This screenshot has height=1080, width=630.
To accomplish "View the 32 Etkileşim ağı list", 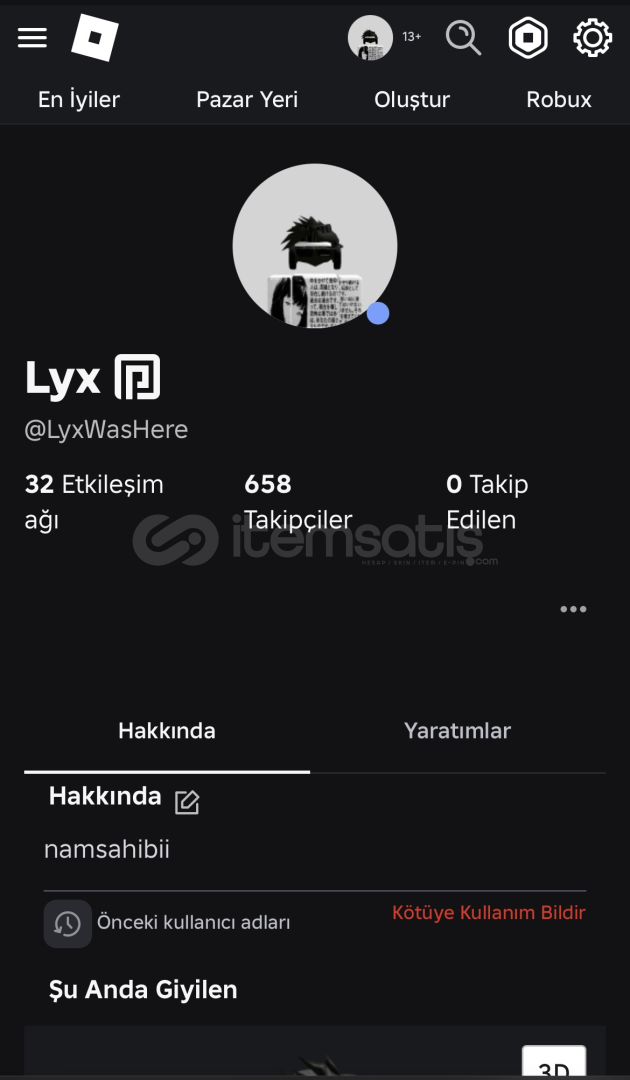I will click(93, 501).
